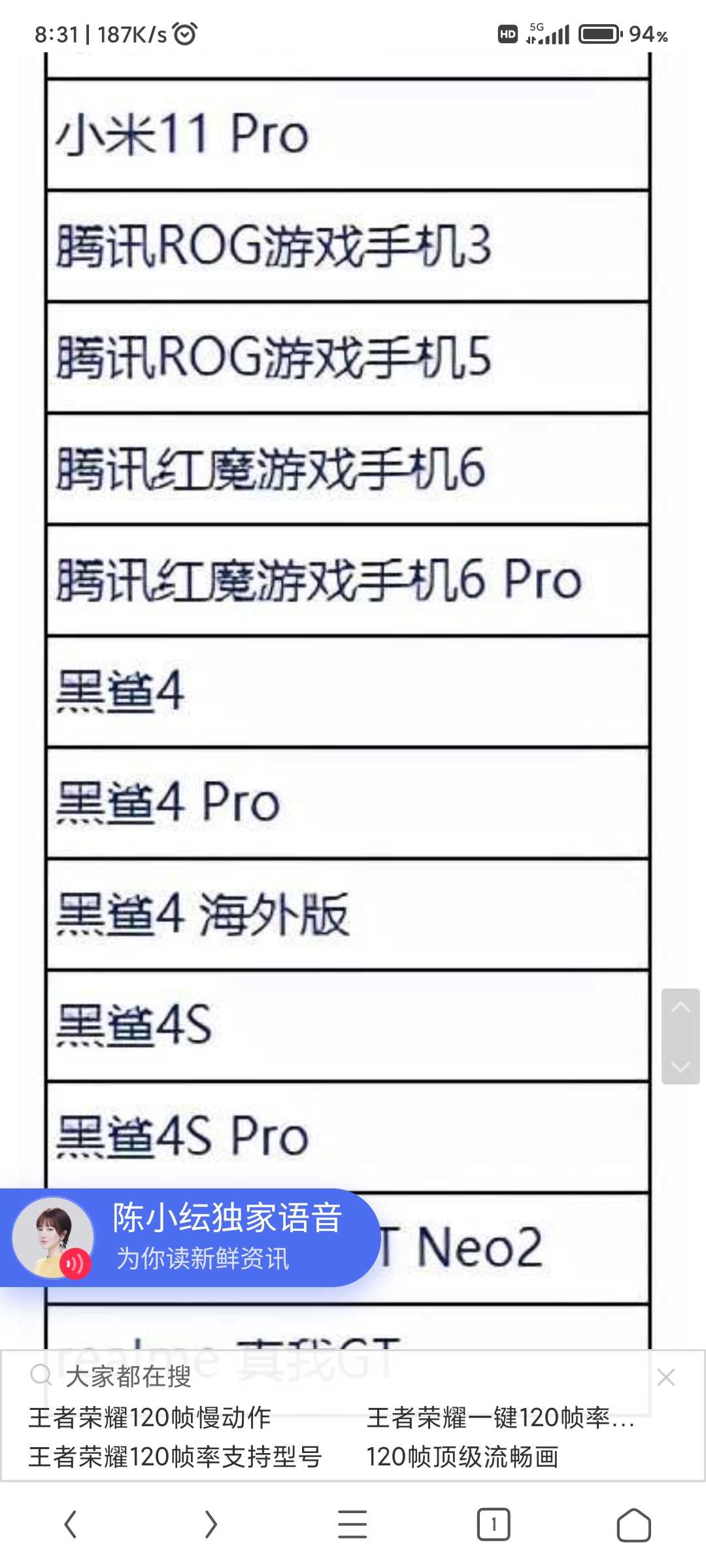Search suggestion 王者荣耀120帧慢动作
The width and height of the screenshot is (706, 1568).
pyautogui.click(x=150, y=1417)
